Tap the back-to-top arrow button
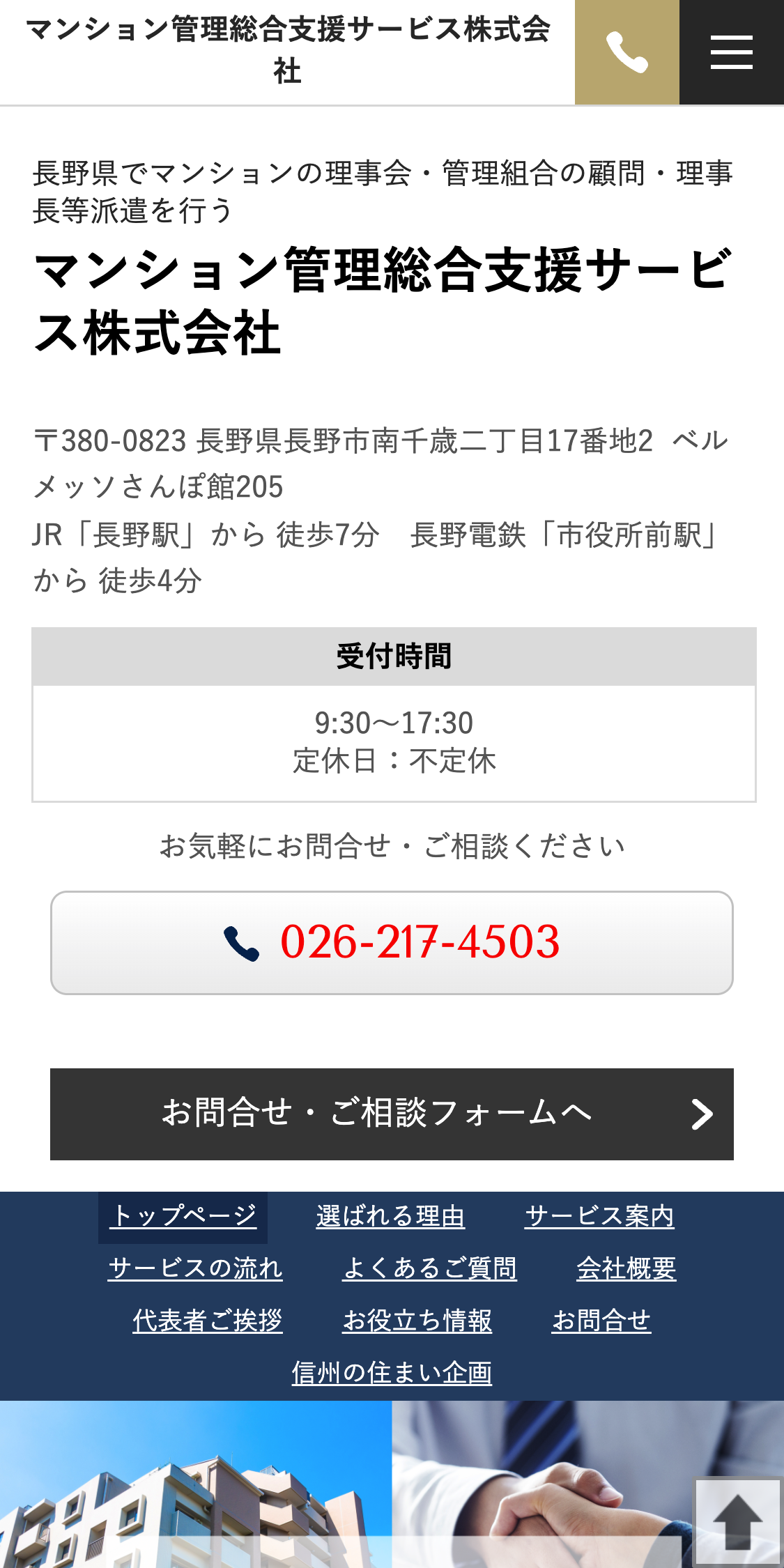Viewport: 784px width, 1568px height. click(x=738, y=1522)
